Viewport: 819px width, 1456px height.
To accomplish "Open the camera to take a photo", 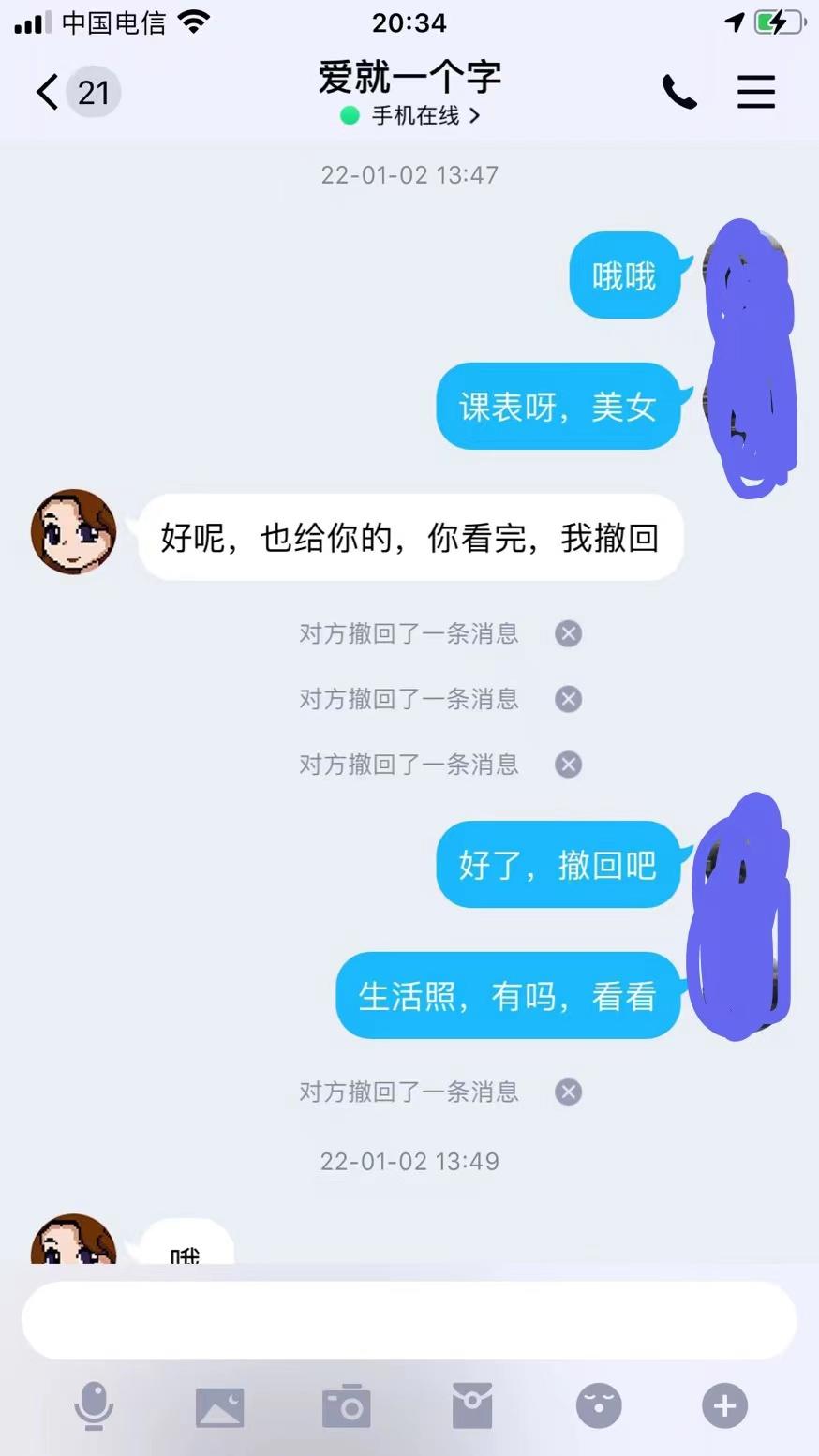I will (346, 1406).
